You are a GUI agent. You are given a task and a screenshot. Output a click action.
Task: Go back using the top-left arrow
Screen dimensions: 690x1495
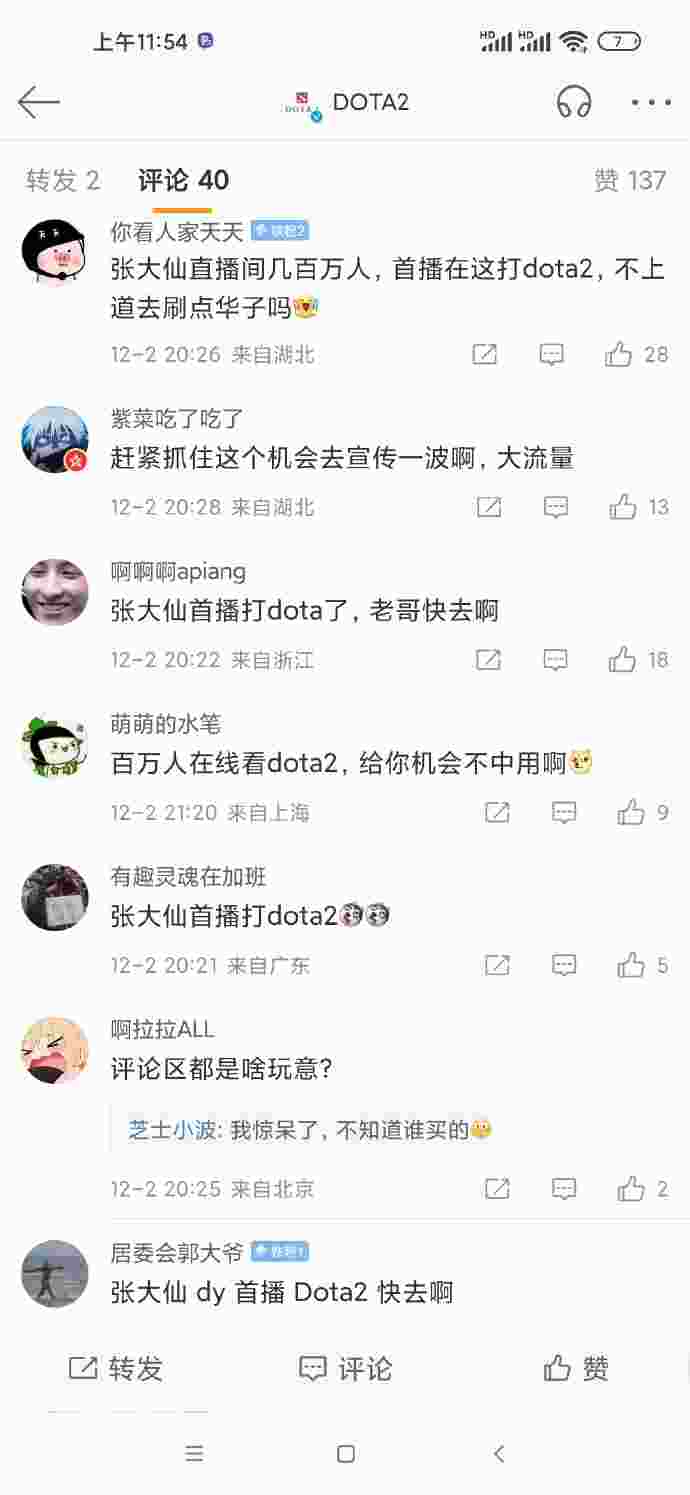tap(39, 102)
